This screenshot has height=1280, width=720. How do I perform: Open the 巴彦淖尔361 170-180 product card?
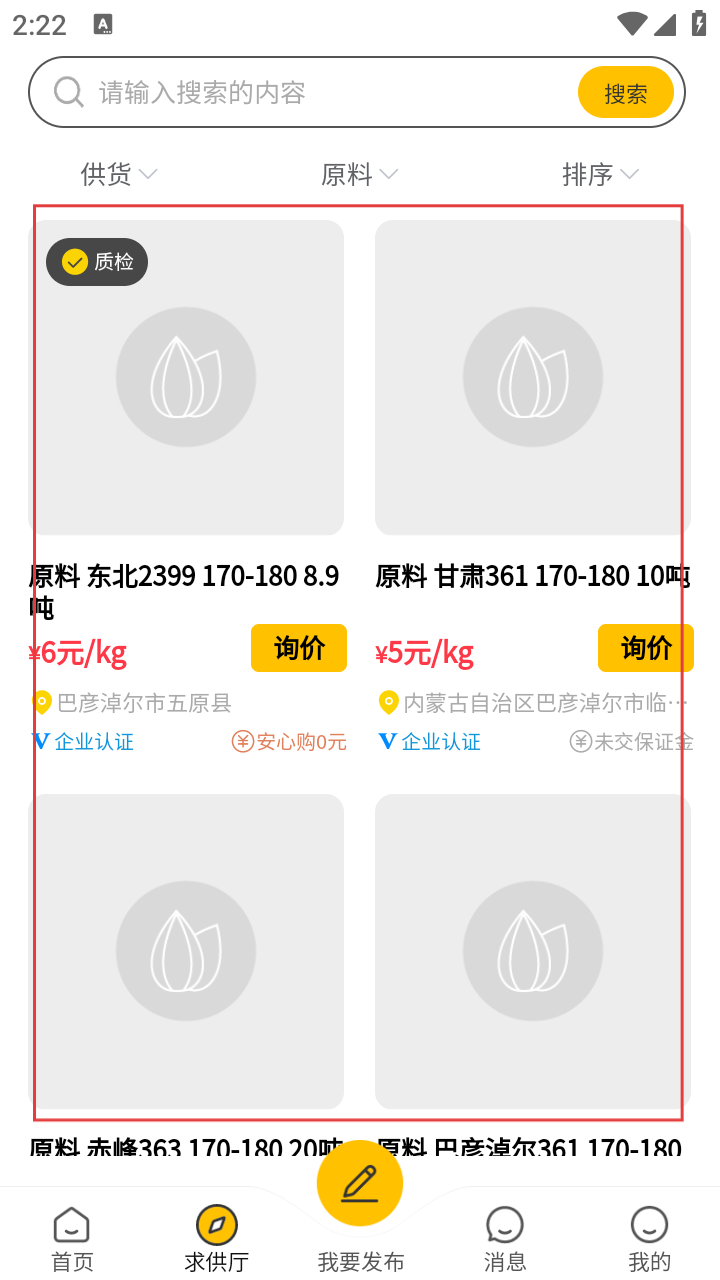tap(533, 951)
